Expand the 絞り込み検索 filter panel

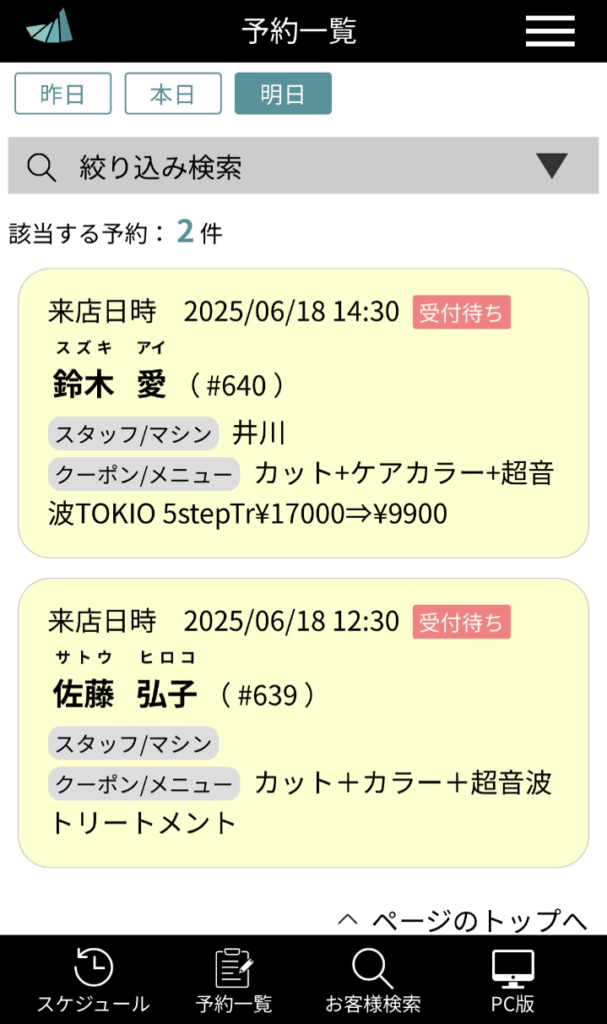tap(303, 166)
